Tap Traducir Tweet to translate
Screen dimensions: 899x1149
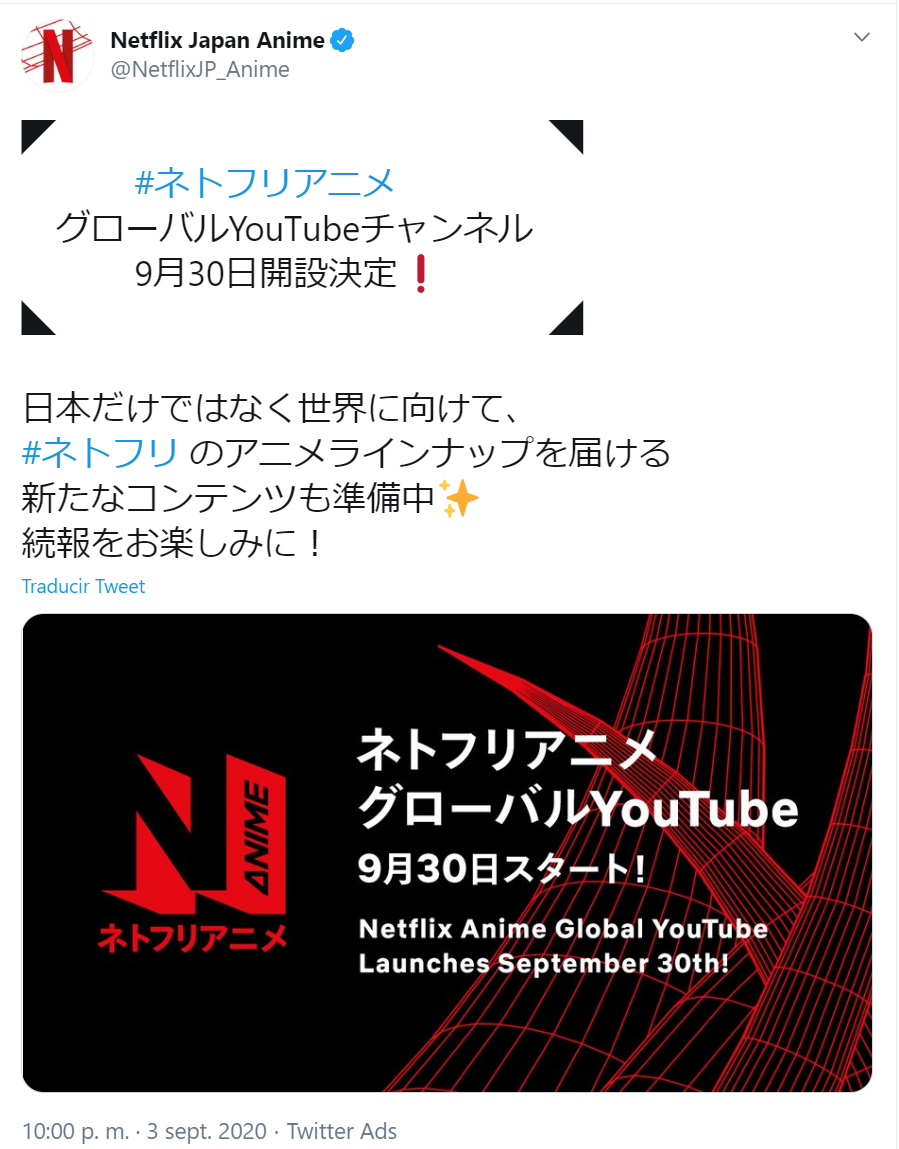coord(84,587)
